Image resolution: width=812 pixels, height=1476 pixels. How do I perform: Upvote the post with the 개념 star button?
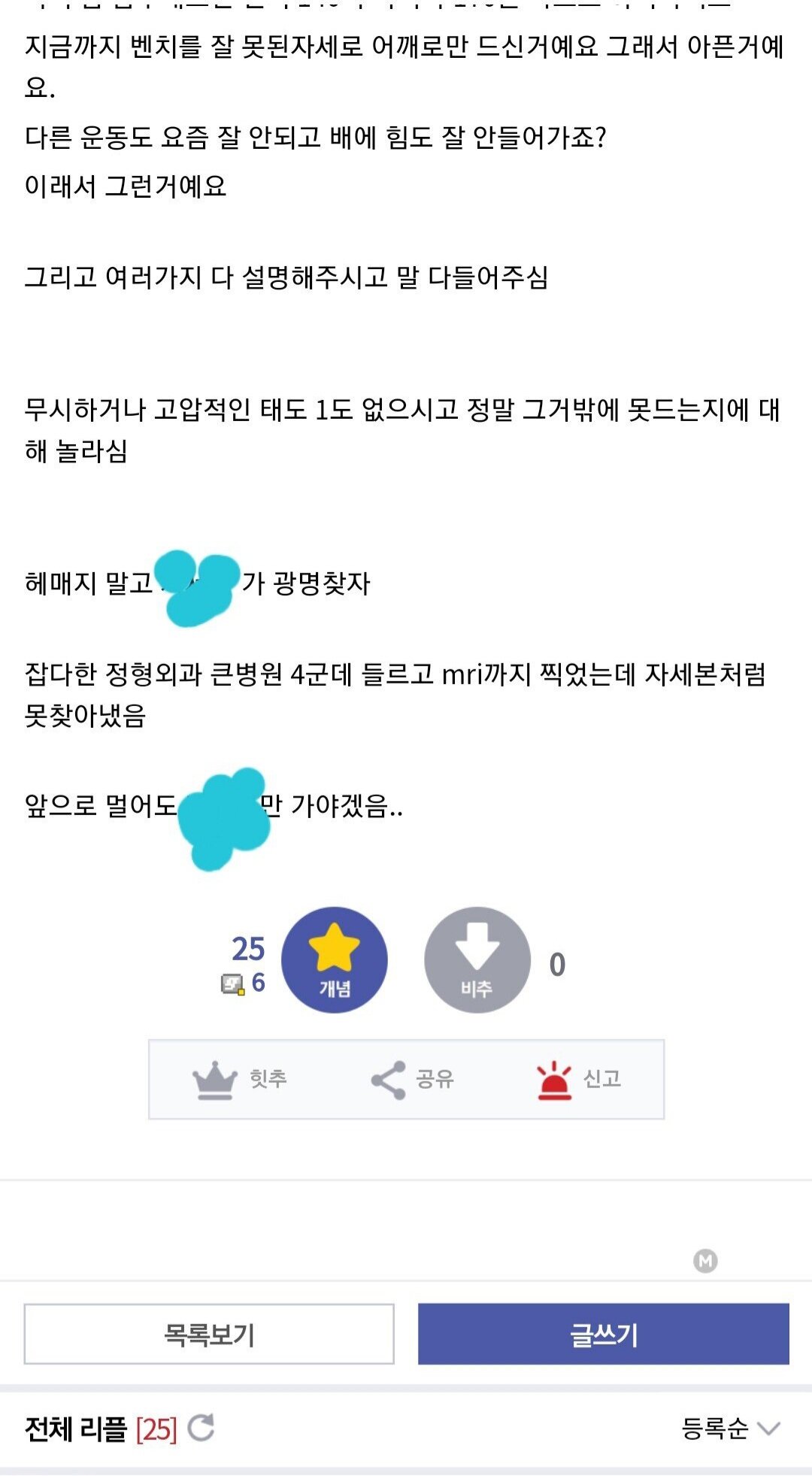(334, 959)
